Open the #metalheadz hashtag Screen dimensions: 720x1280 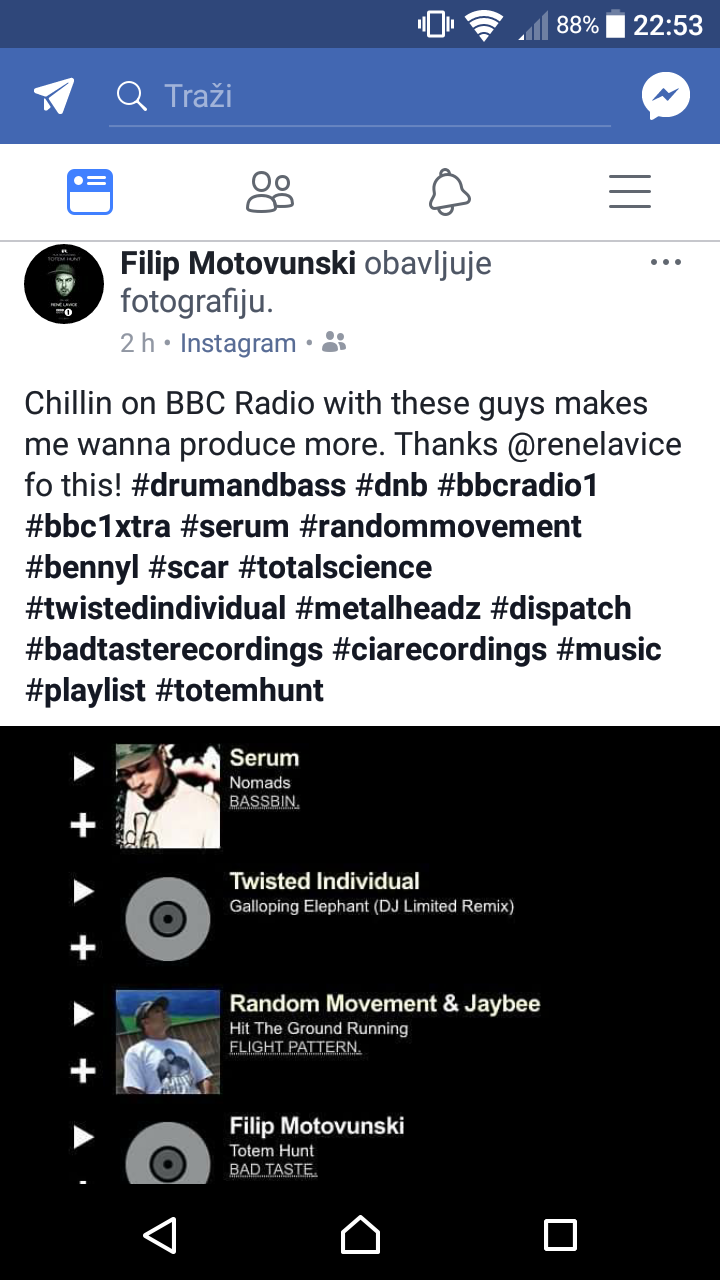tap(389, 608)
